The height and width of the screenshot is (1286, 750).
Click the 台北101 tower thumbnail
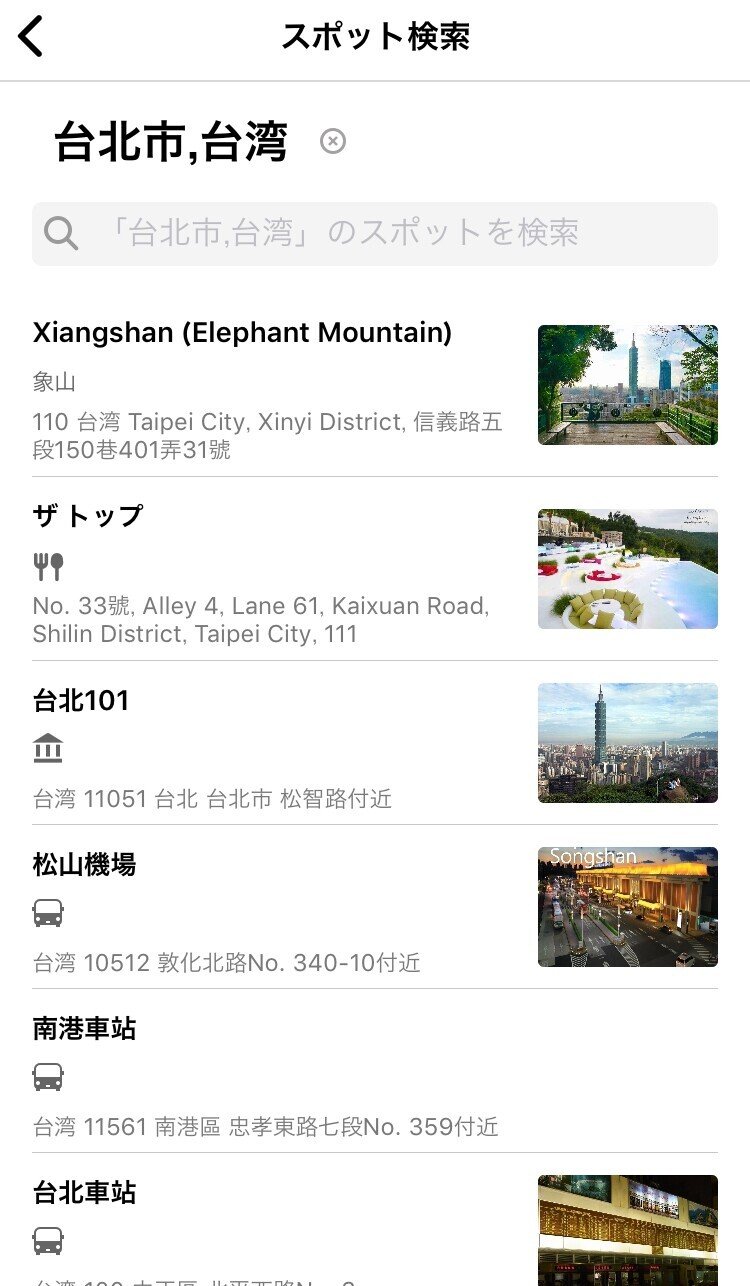(627, 743)
